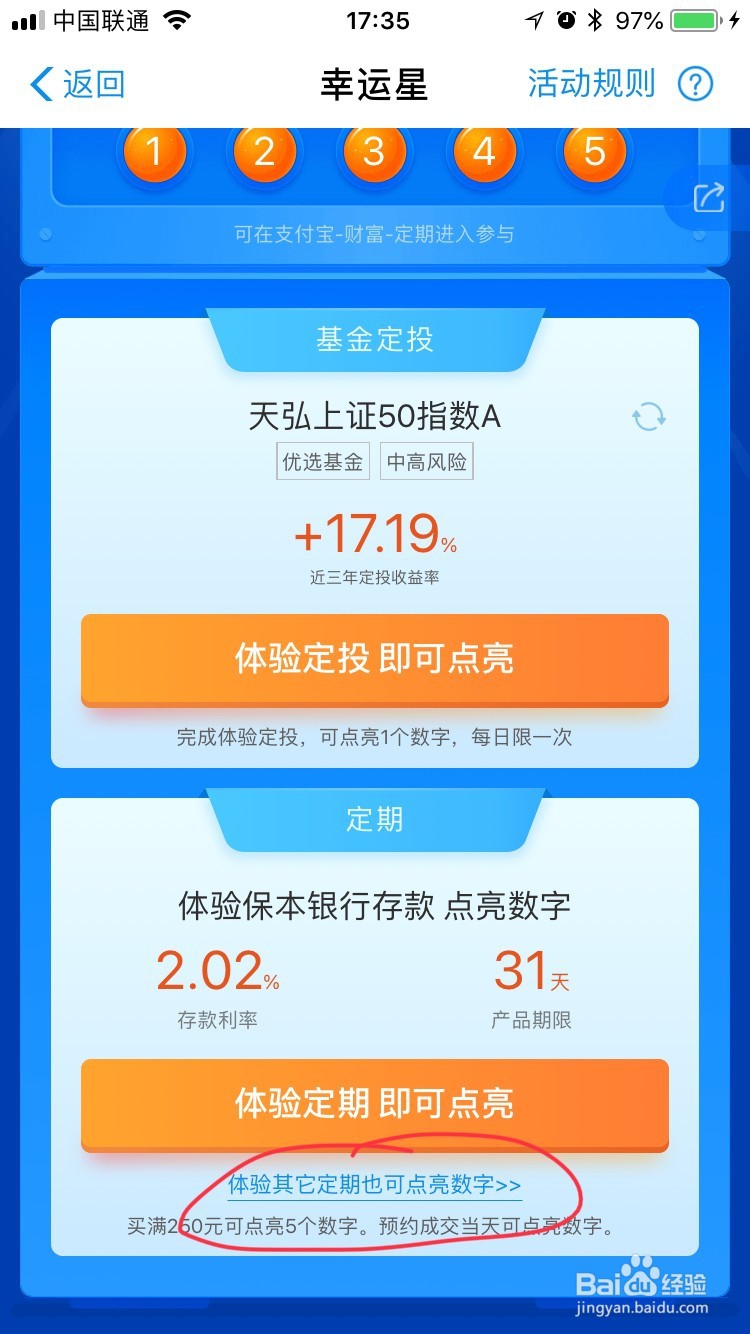
Task: Open the help question mark icon
Action: (x=696, y=84)
